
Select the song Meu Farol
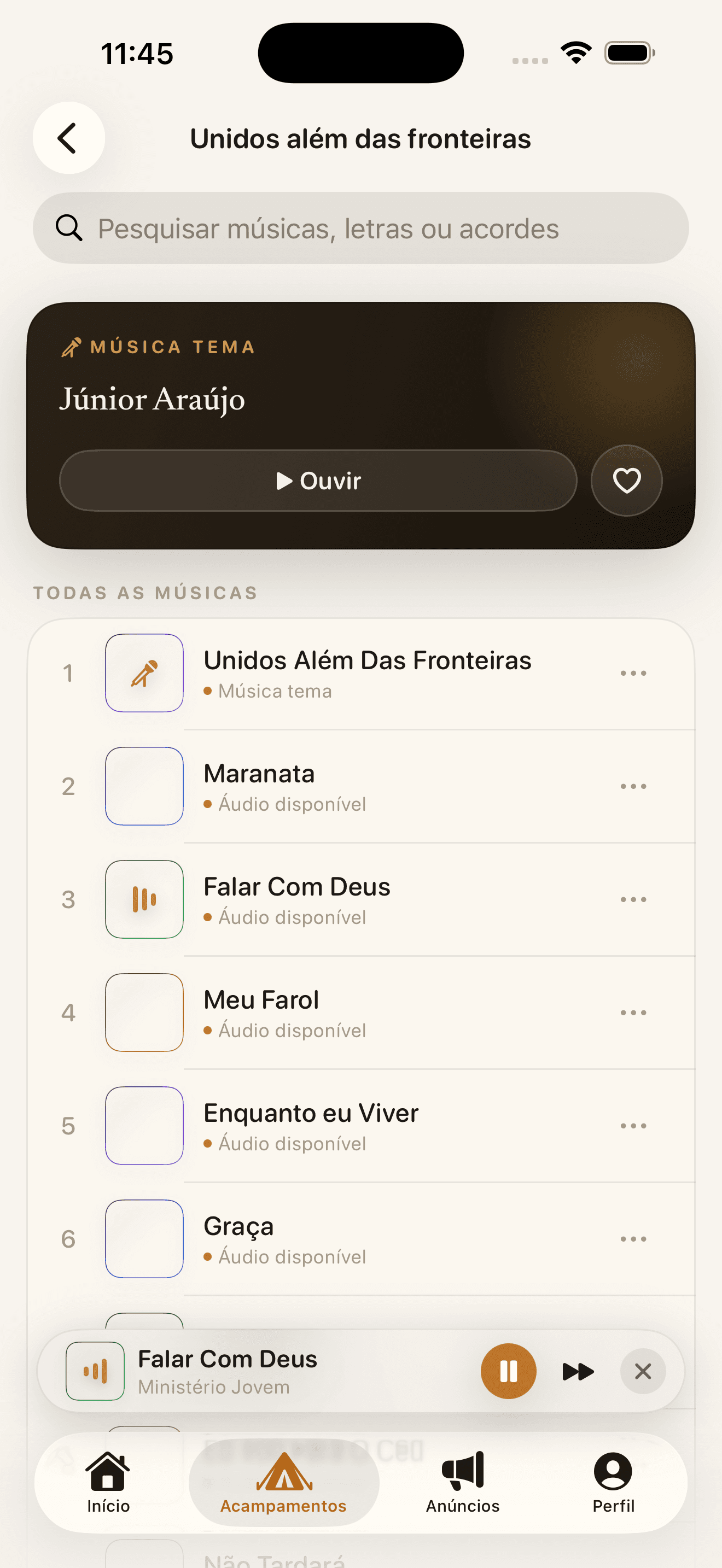[361, 1013]
